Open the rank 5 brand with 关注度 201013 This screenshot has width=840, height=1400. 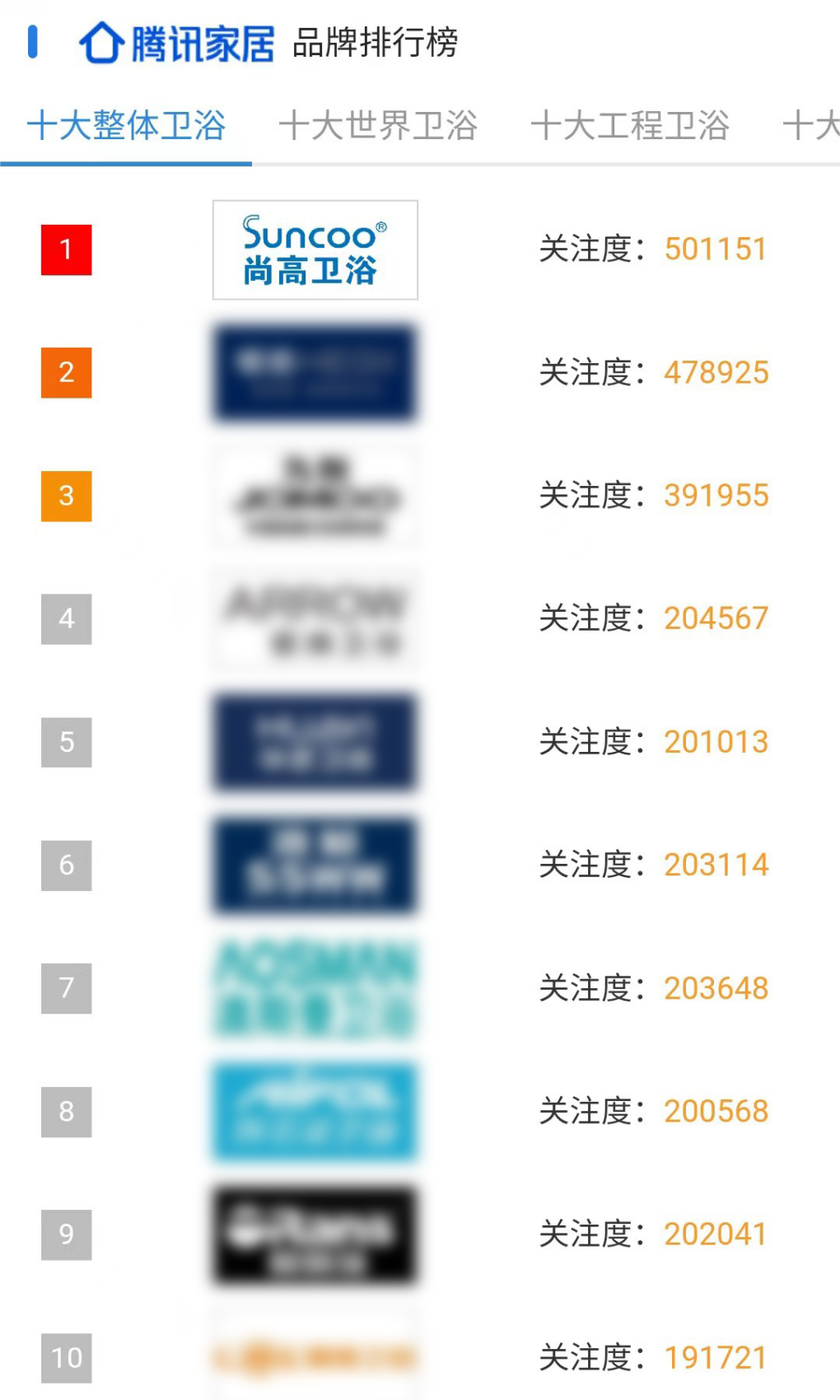tap(315, 742)
